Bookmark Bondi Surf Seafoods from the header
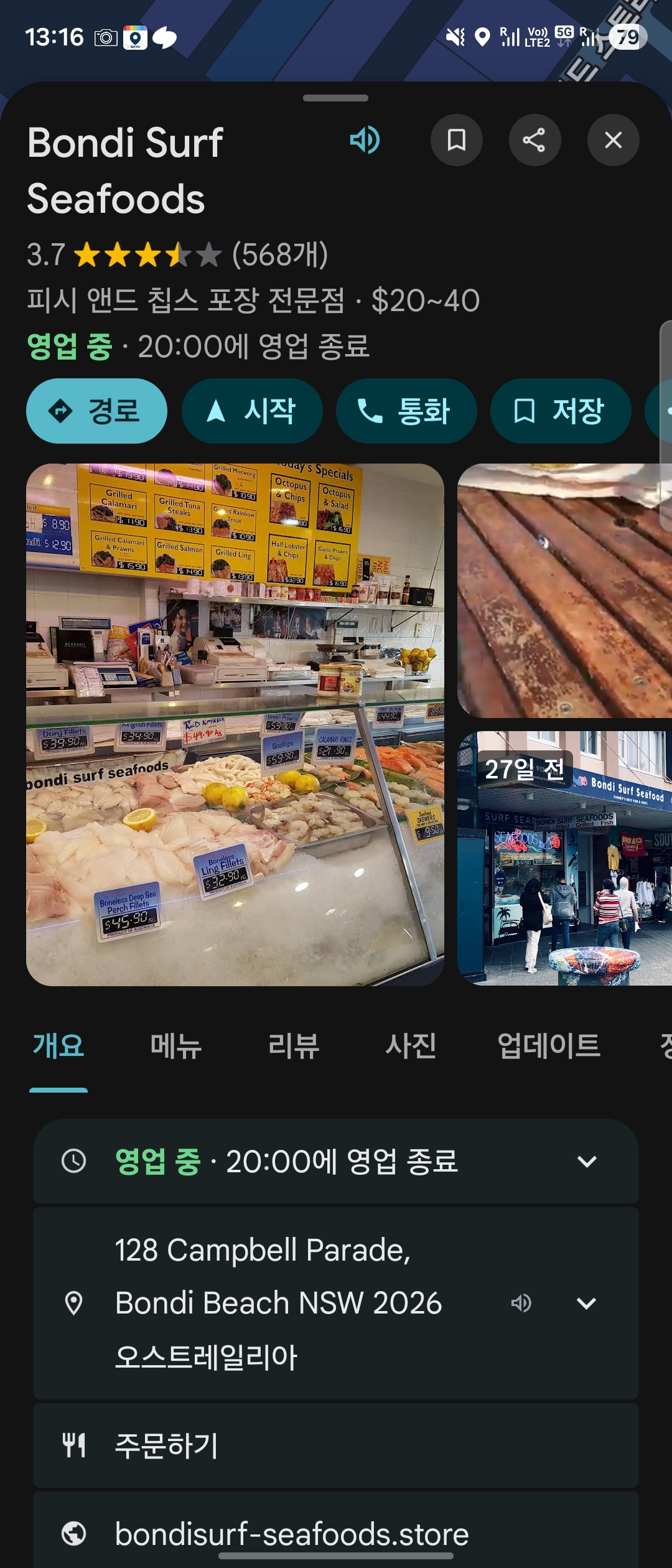 click(457, 140)
